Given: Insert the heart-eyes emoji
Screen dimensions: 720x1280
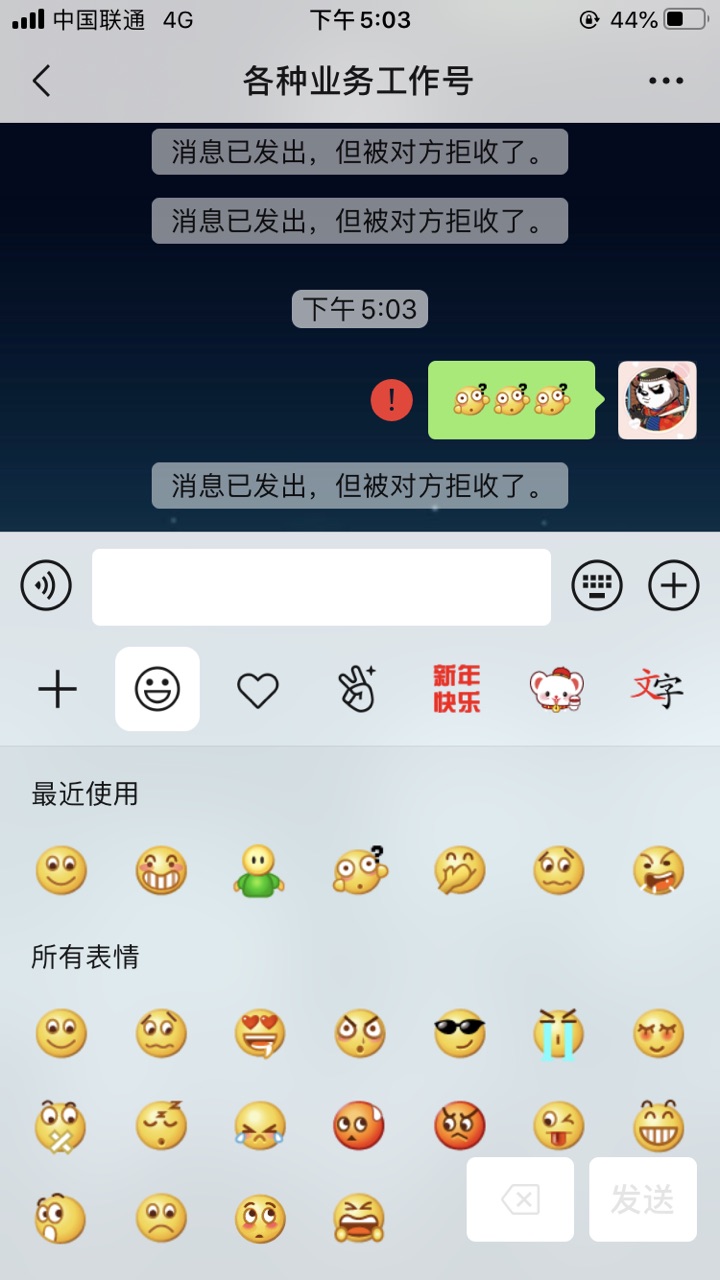Looking at the screenshot, I should (260, 1033).
